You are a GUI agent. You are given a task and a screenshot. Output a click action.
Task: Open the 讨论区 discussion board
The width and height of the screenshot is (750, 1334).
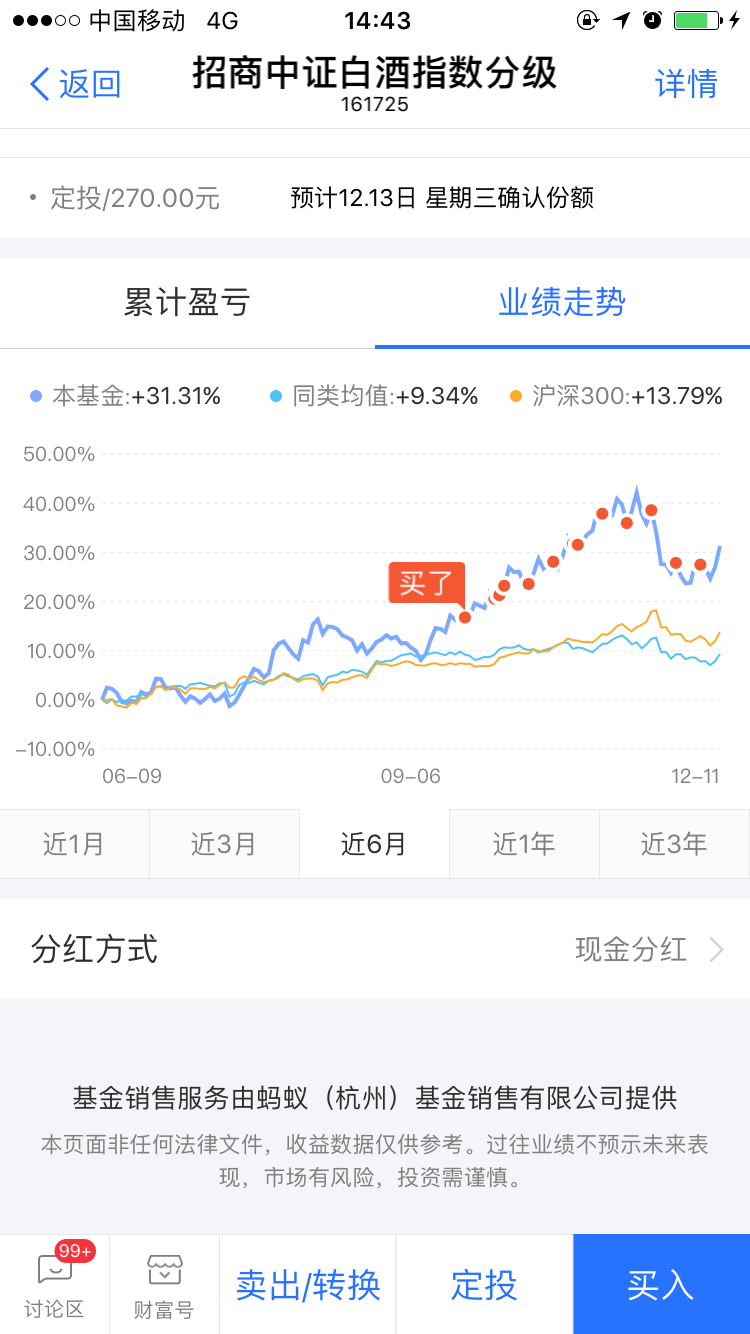click(x=55, y=1284)
